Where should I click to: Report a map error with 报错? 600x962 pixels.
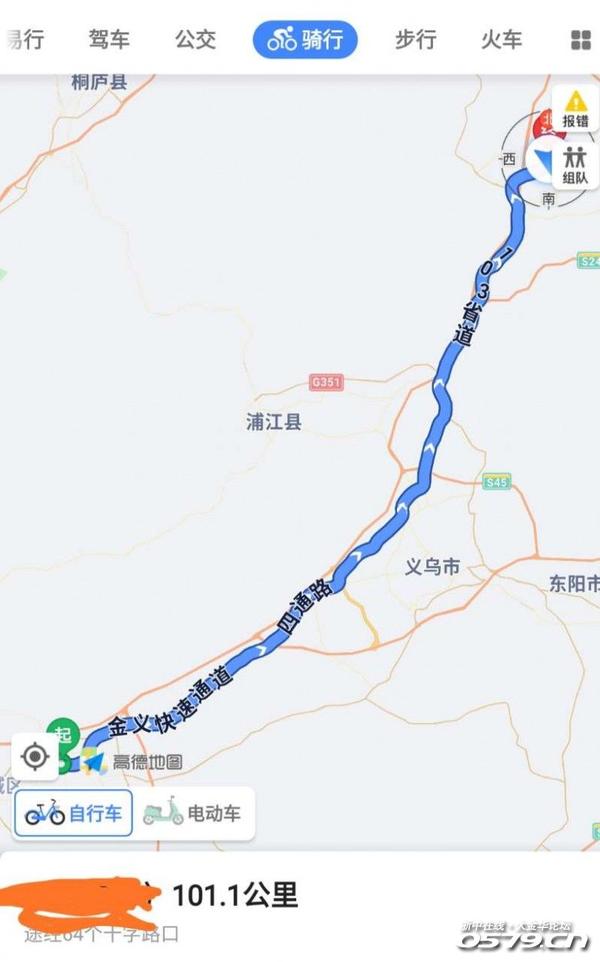tap(575, 108)
